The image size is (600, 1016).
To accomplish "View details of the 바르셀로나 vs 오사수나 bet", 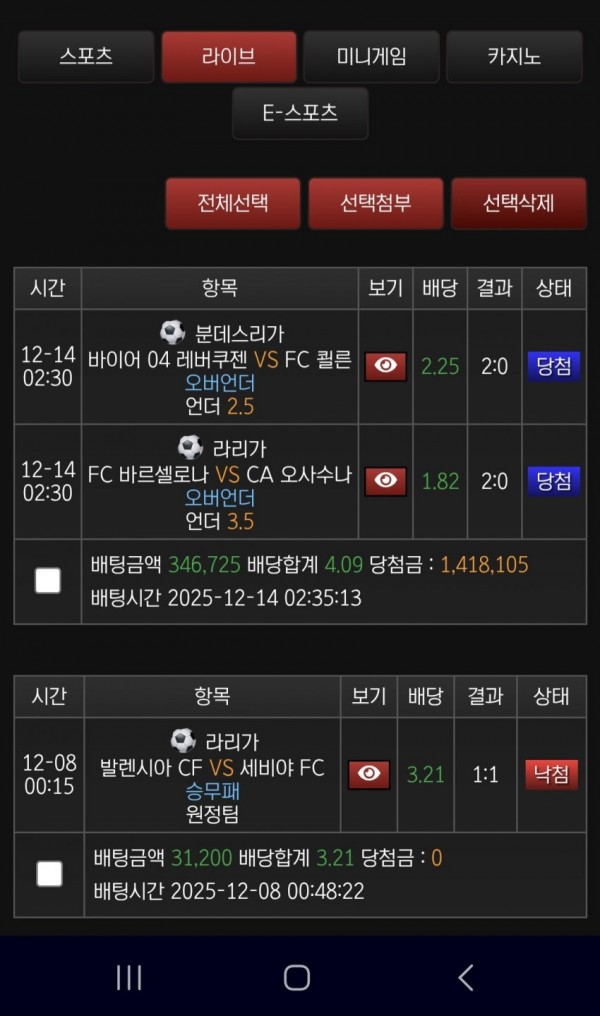I will coord(386,481).
